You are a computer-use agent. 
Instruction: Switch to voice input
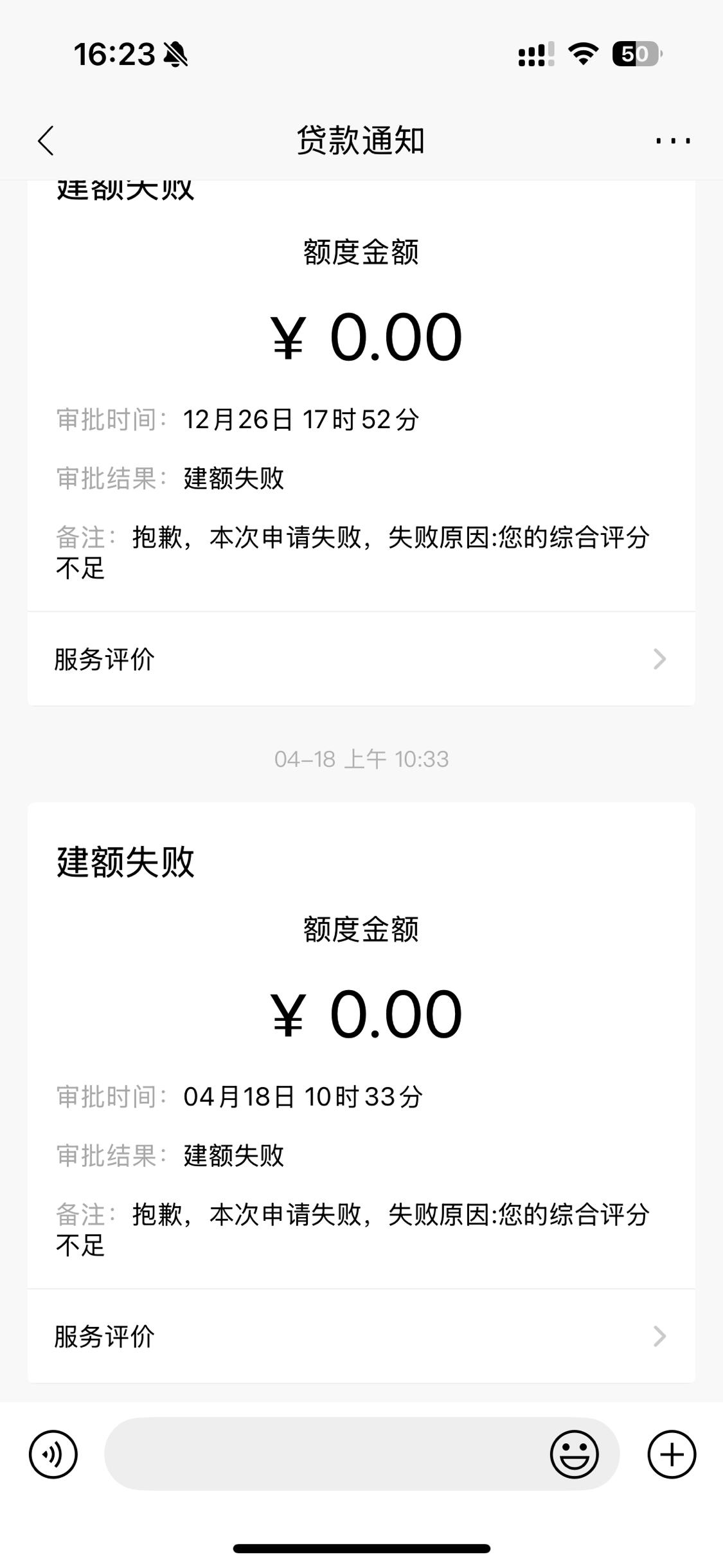pyautogui.click(x=53, y=1454)
